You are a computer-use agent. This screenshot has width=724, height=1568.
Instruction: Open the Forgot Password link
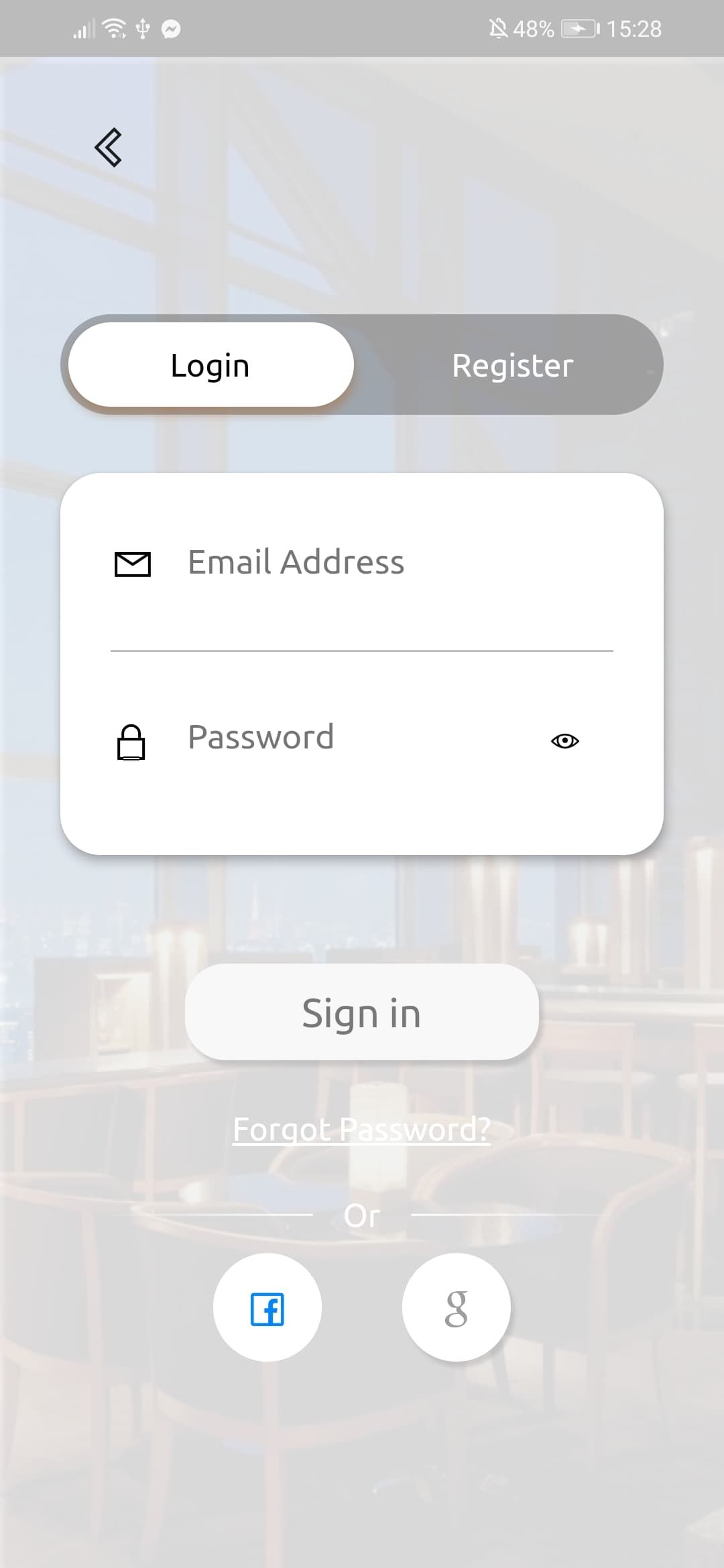(x=361, y=1130)
